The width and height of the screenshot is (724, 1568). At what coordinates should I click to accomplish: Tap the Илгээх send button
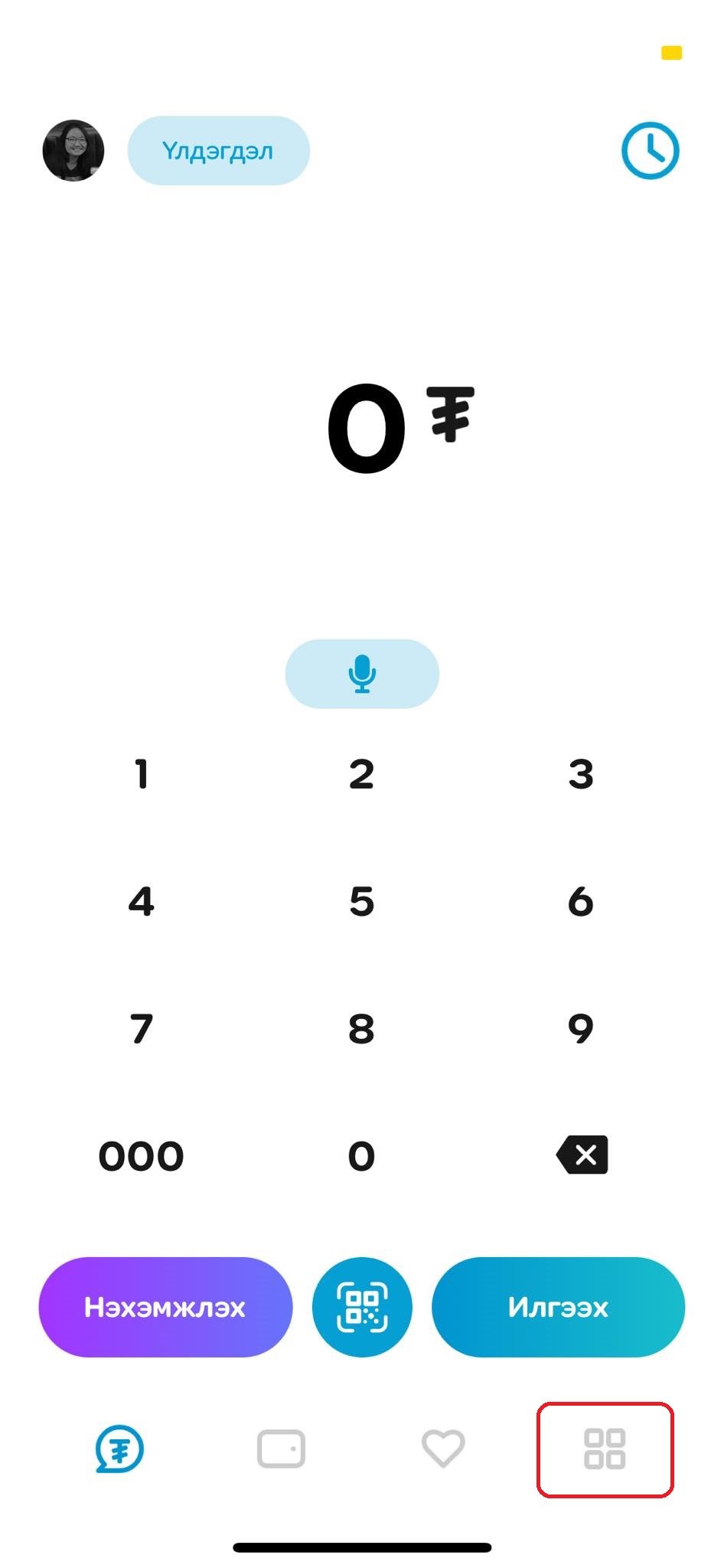(558, 1307)
